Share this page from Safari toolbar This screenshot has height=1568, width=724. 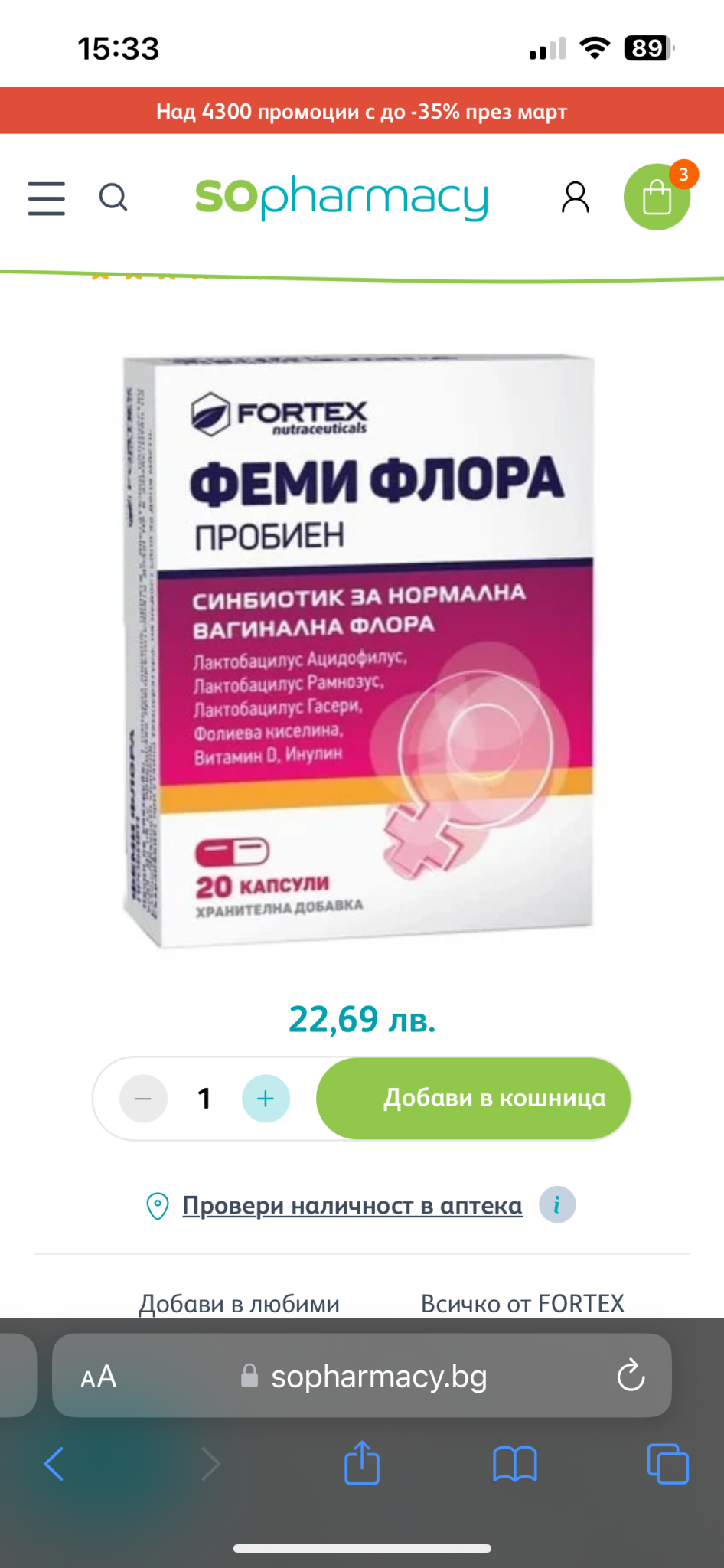pos(362,1462)
